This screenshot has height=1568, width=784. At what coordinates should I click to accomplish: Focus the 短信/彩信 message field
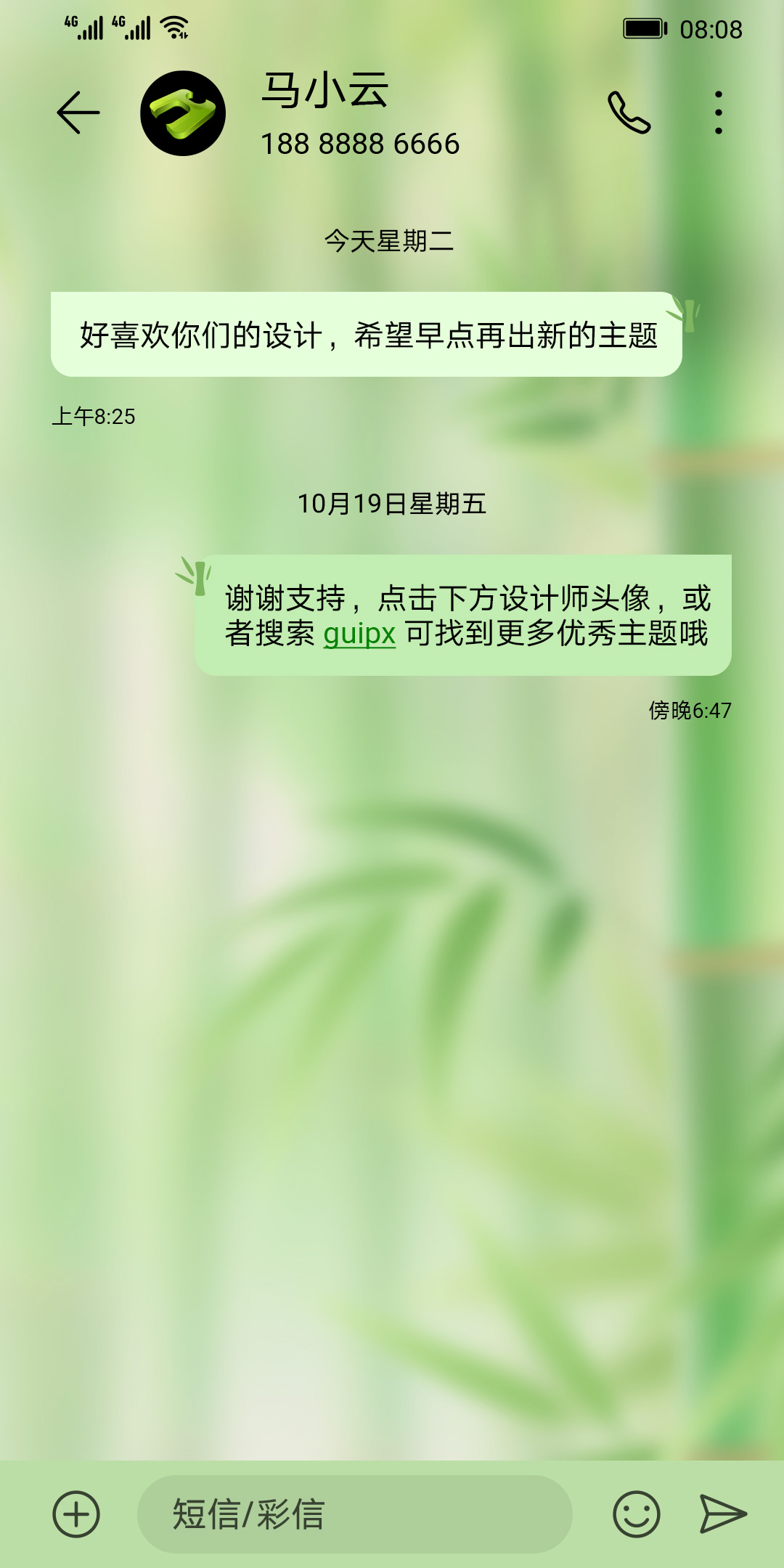click(354, 1514)
